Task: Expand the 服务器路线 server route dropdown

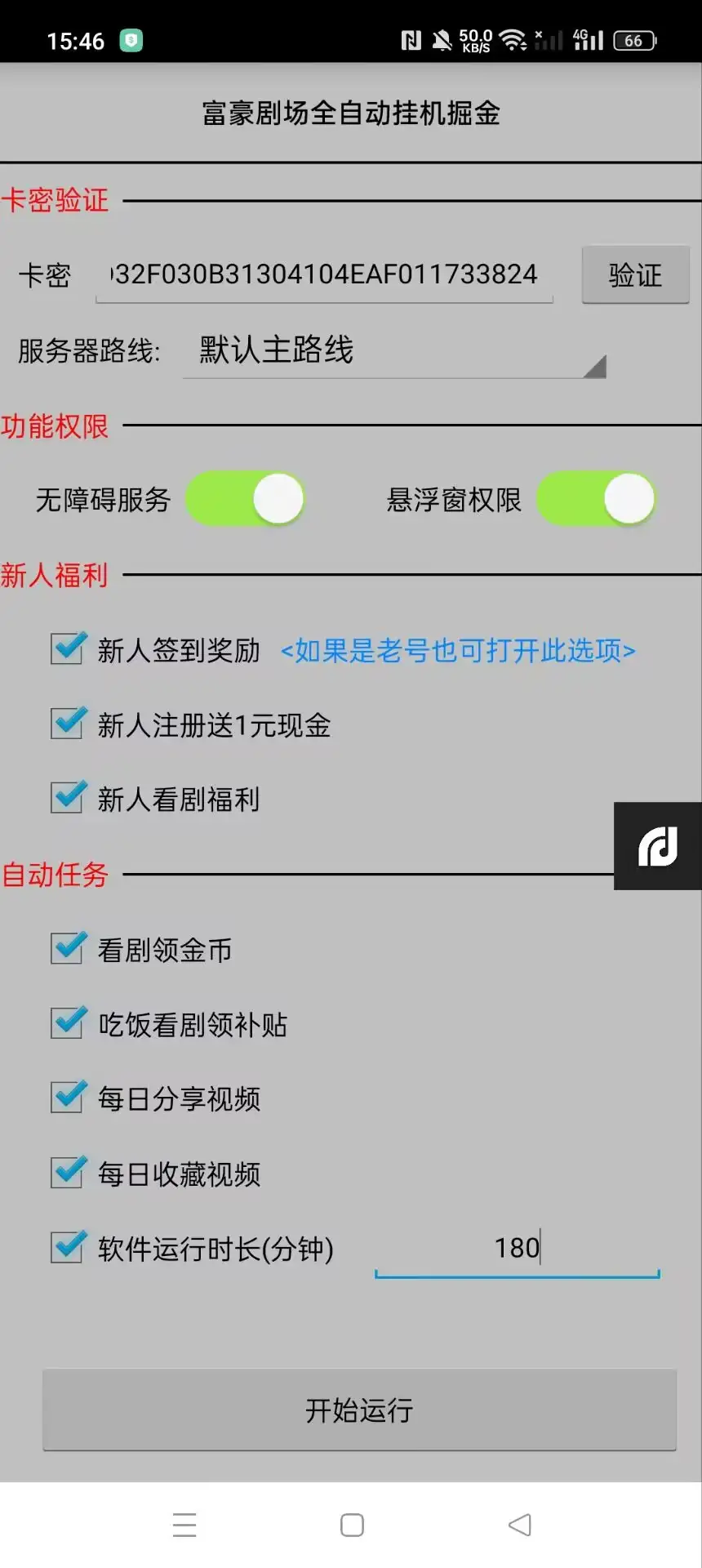Action: pos(394,352)
